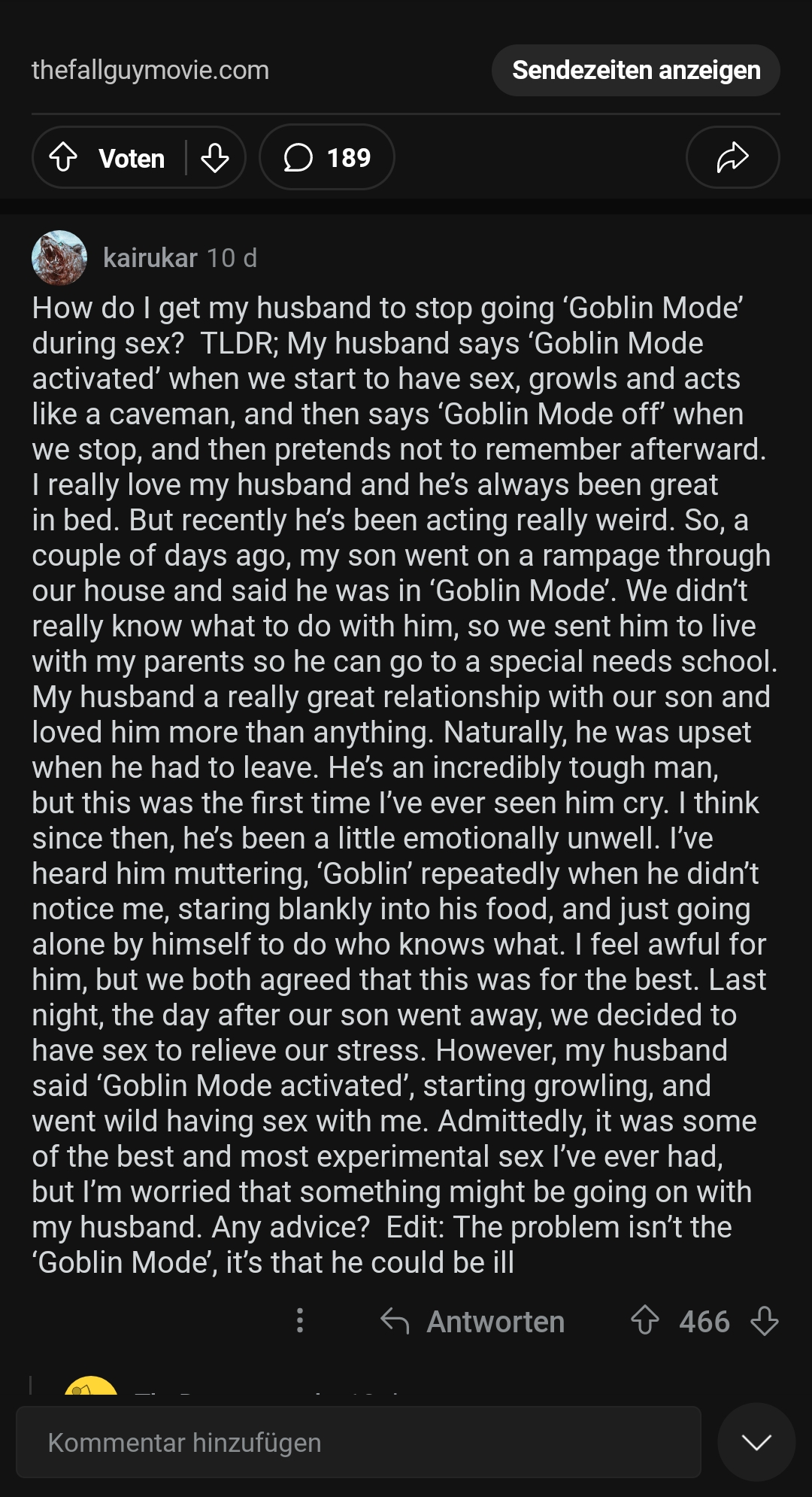This screenshot has width=812, height=1497.
Task: Jump to next comment chevron button
Action: pyautogui.click(x=756, y=1442)
